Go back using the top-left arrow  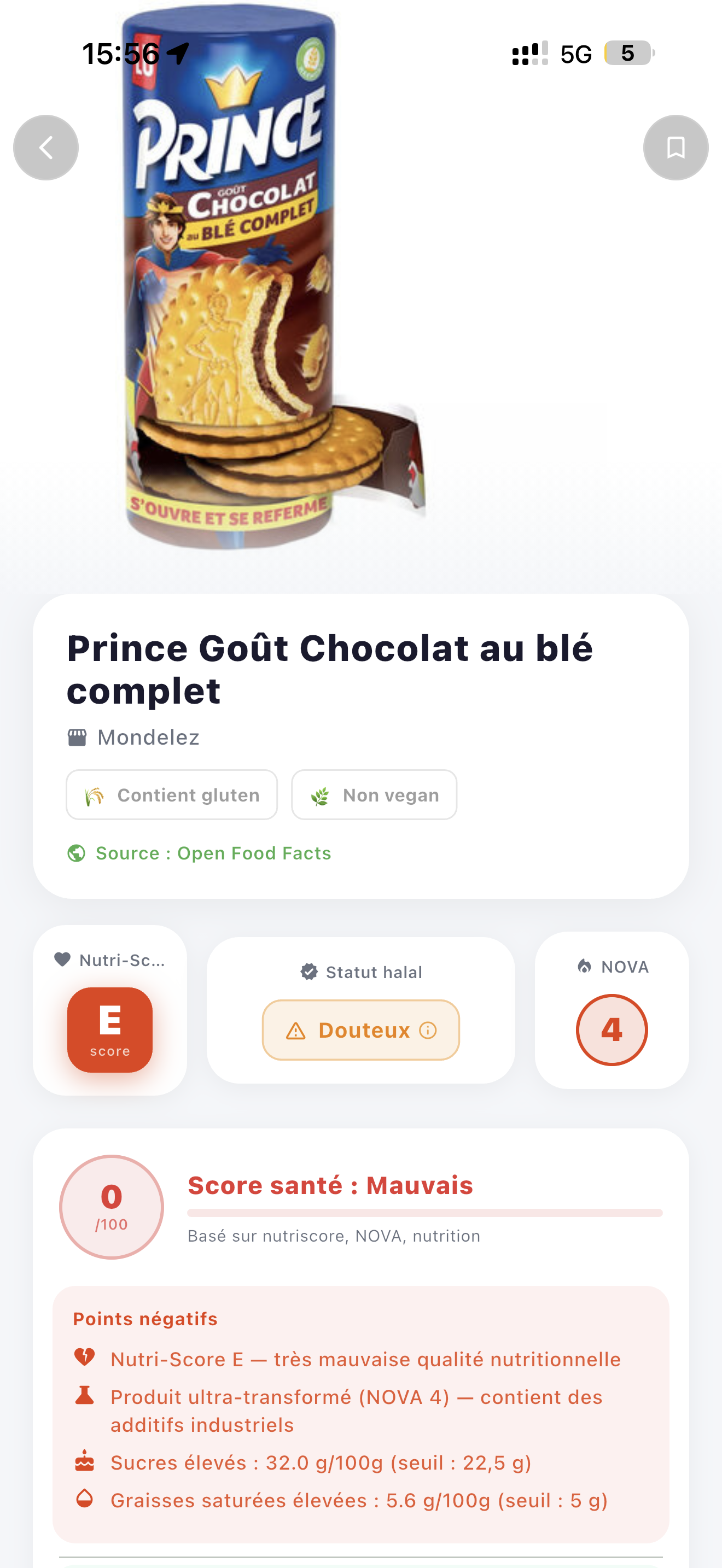point(45,147)
